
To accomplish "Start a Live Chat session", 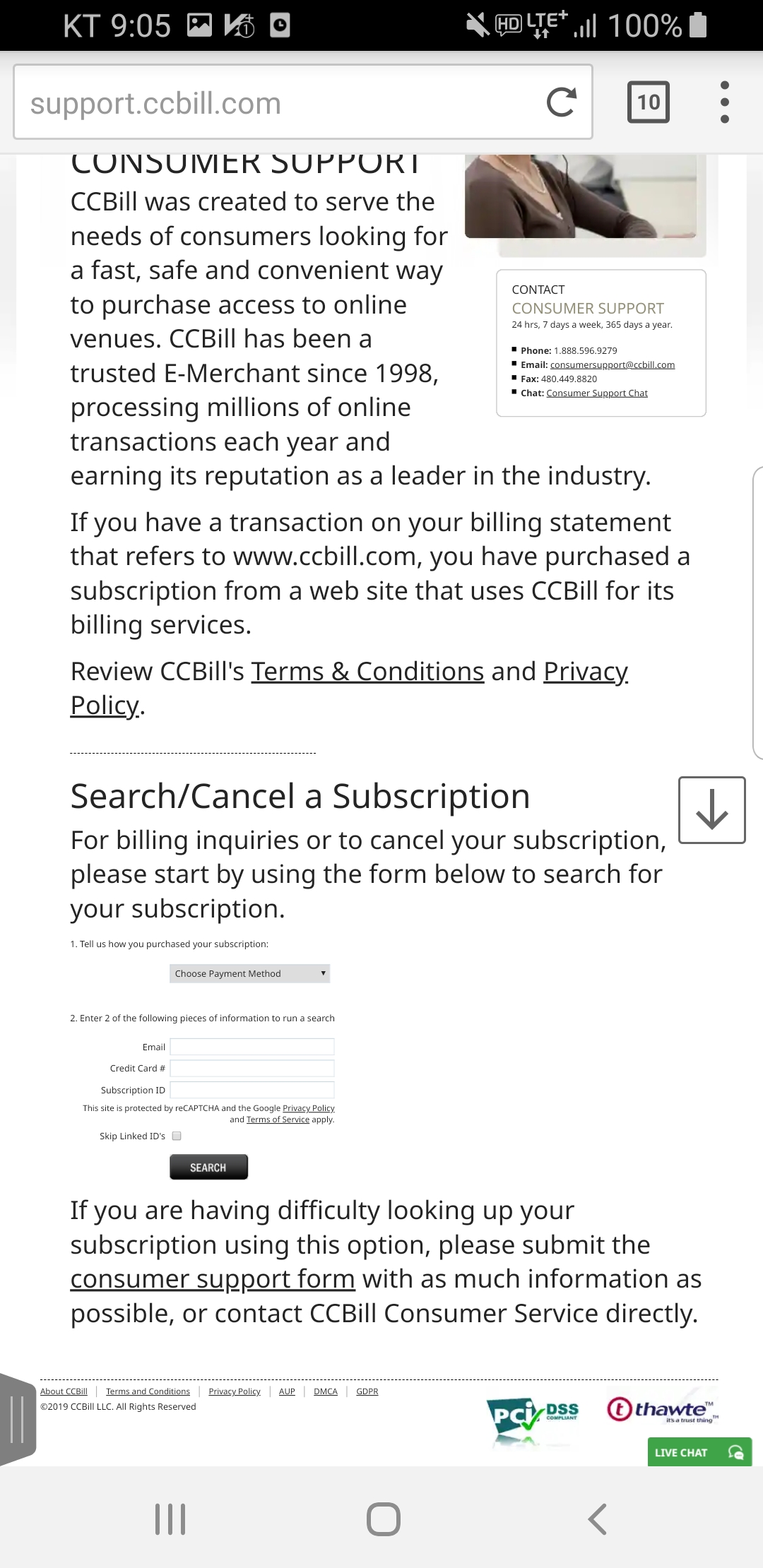I will pyautogui.click(x=699, y=1452).
